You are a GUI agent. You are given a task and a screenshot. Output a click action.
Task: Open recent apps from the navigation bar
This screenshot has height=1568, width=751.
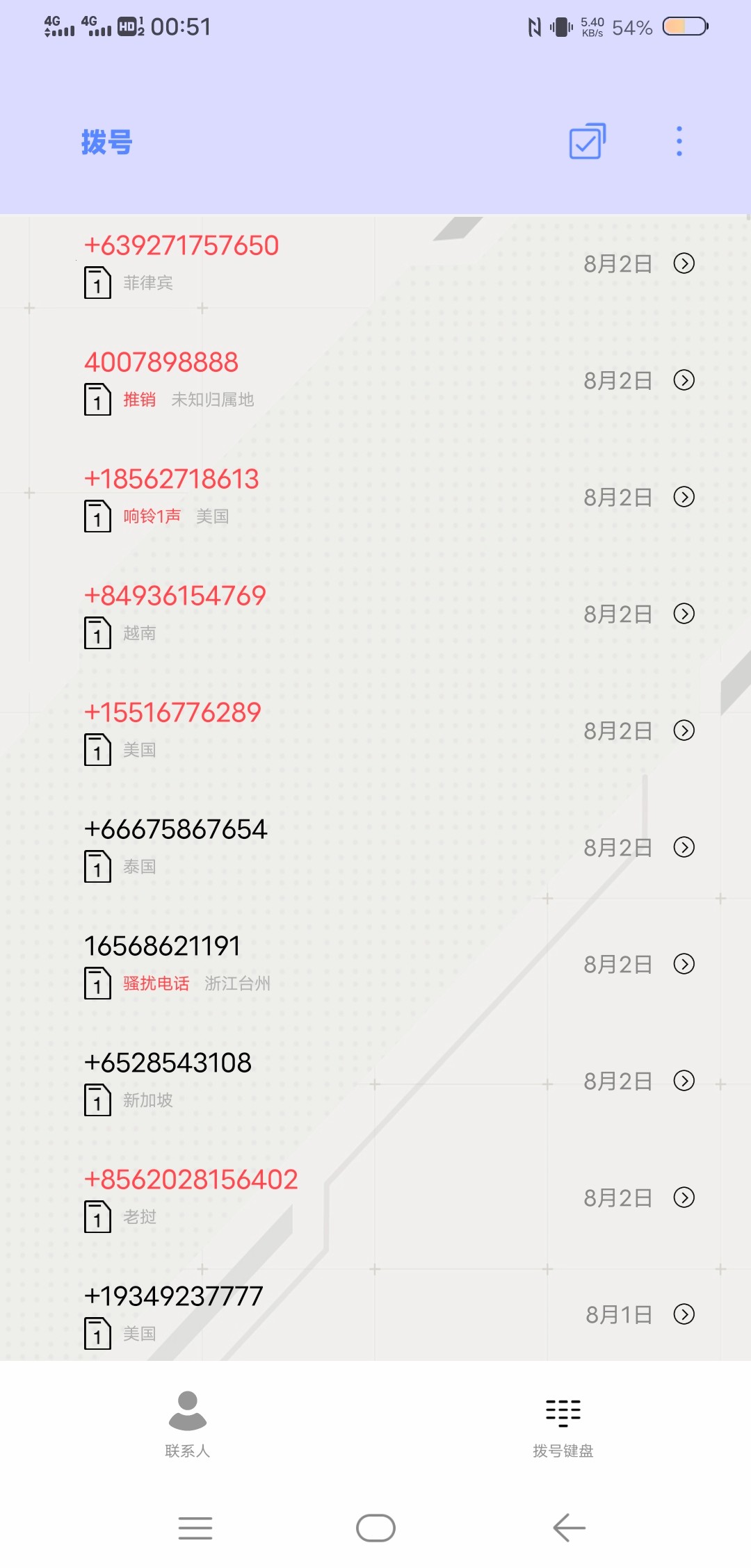(195, 1528)
